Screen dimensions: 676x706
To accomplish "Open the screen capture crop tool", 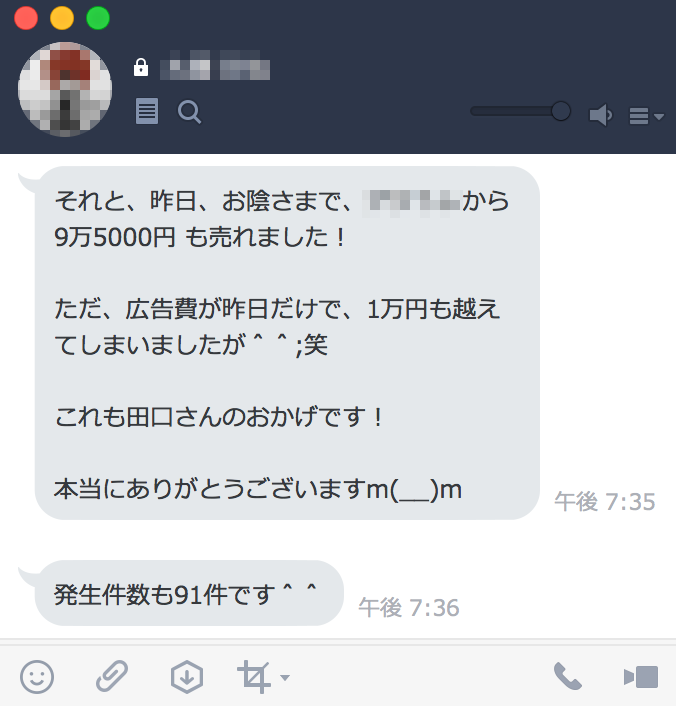I will pos(256,677).
